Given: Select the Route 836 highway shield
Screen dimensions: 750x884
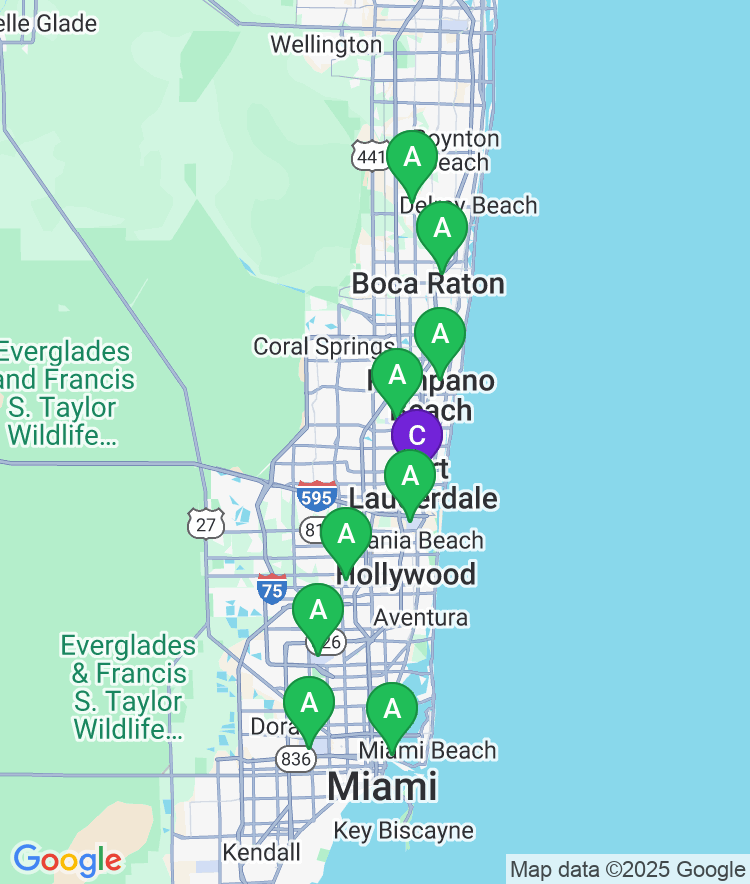Looking at the screenshot, I should (x=295, y=760).
